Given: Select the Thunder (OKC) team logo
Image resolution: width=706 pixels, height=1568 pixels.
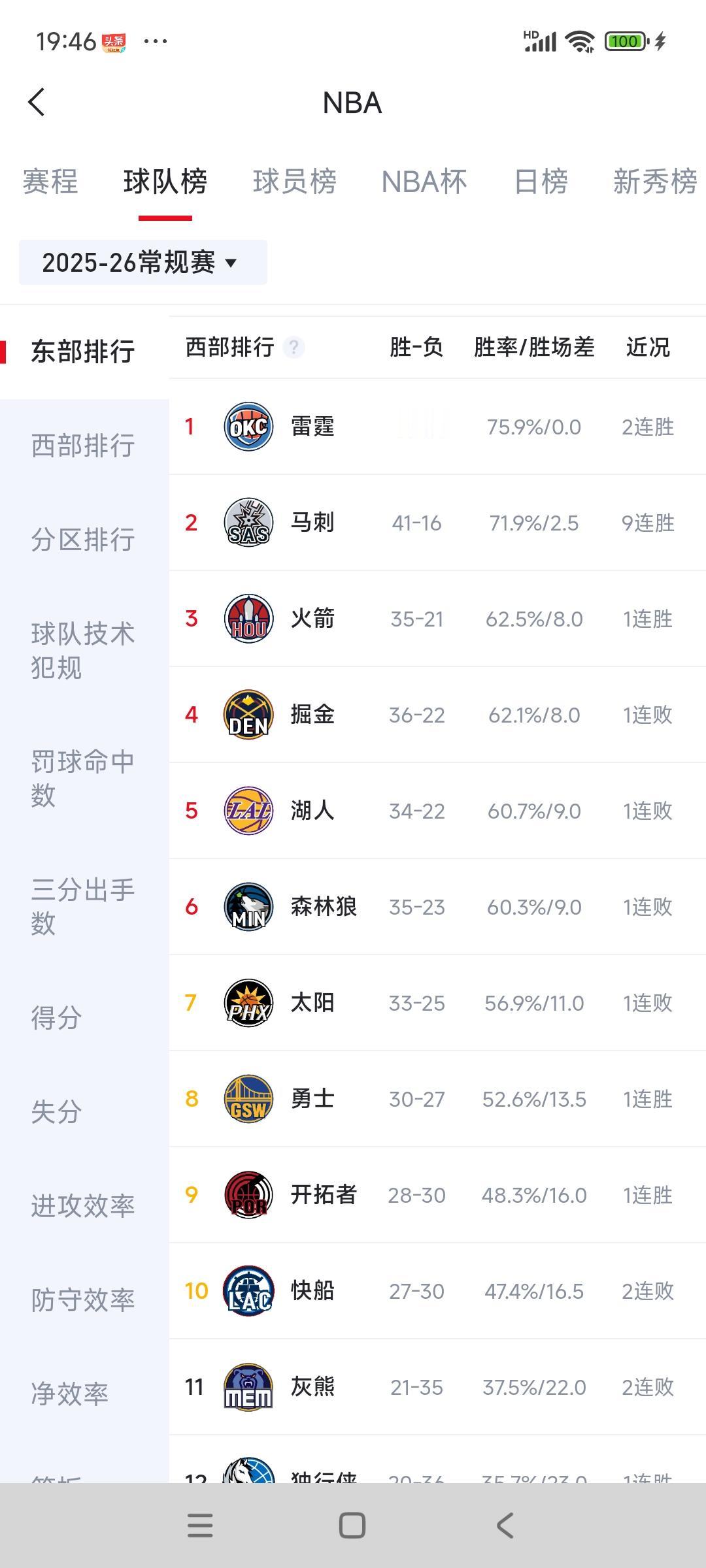Looking at the screenshot, I should point(248,427).
